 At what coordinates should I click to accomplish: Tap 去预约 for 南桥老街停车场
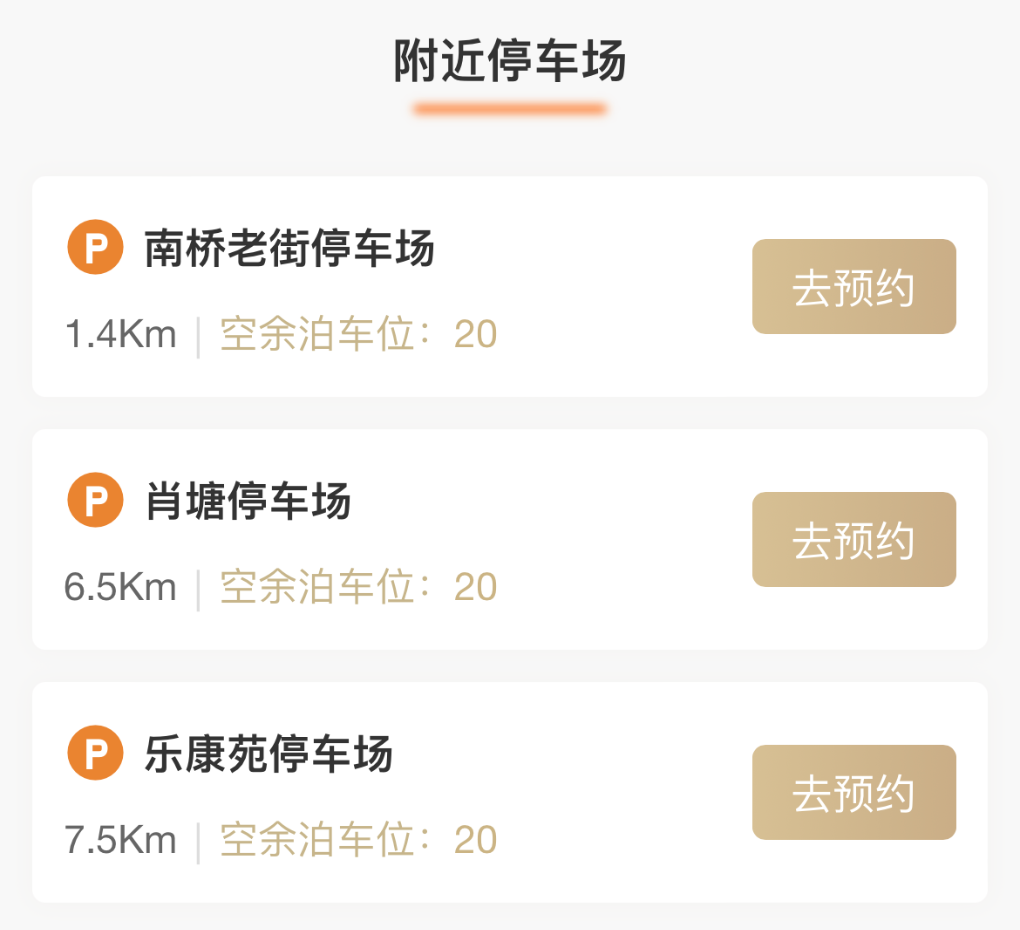tap(853, 287)
